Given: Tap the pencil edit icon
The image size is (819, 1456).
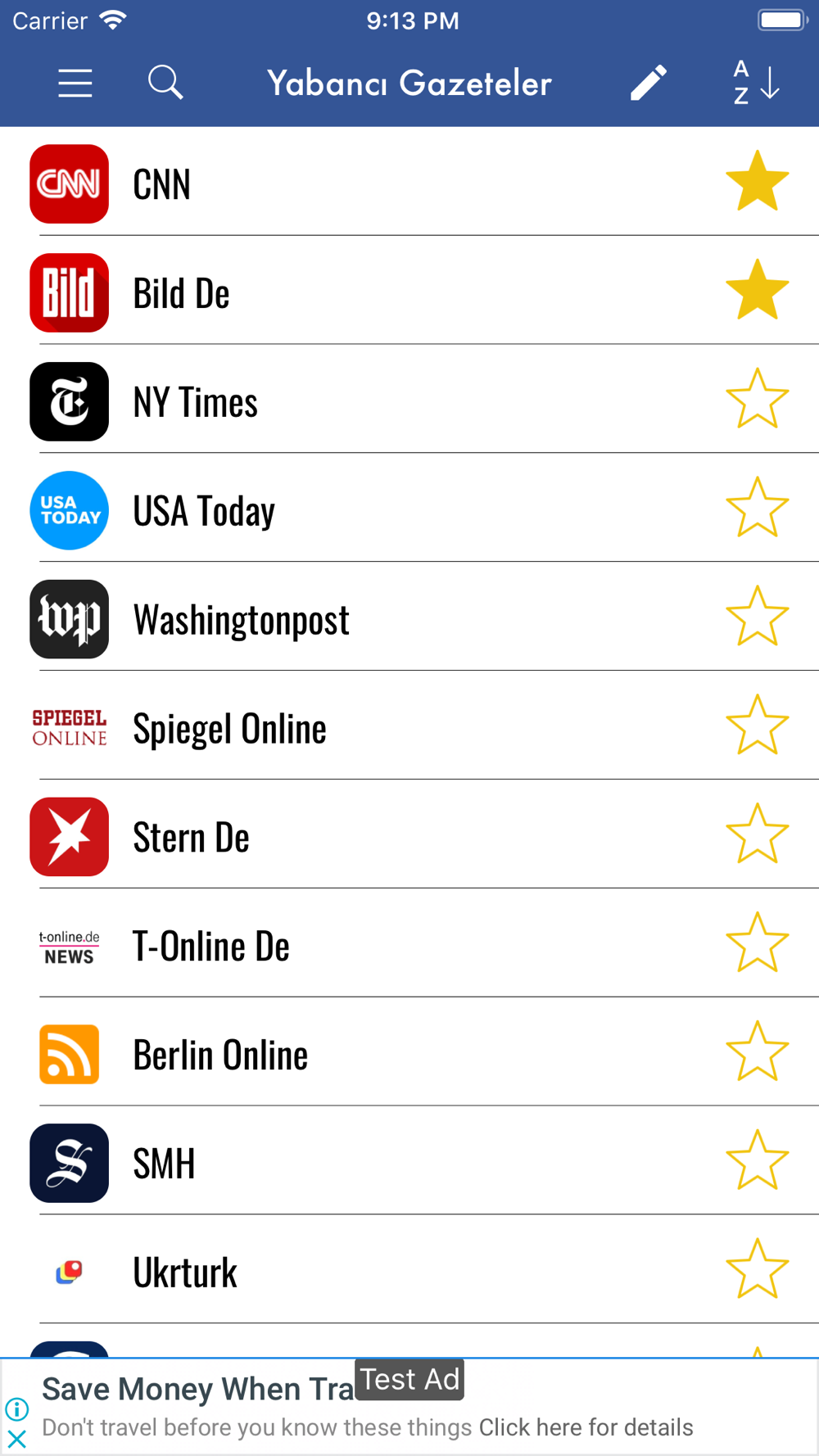Looking at the screenshot, I should tap(649, 83).
